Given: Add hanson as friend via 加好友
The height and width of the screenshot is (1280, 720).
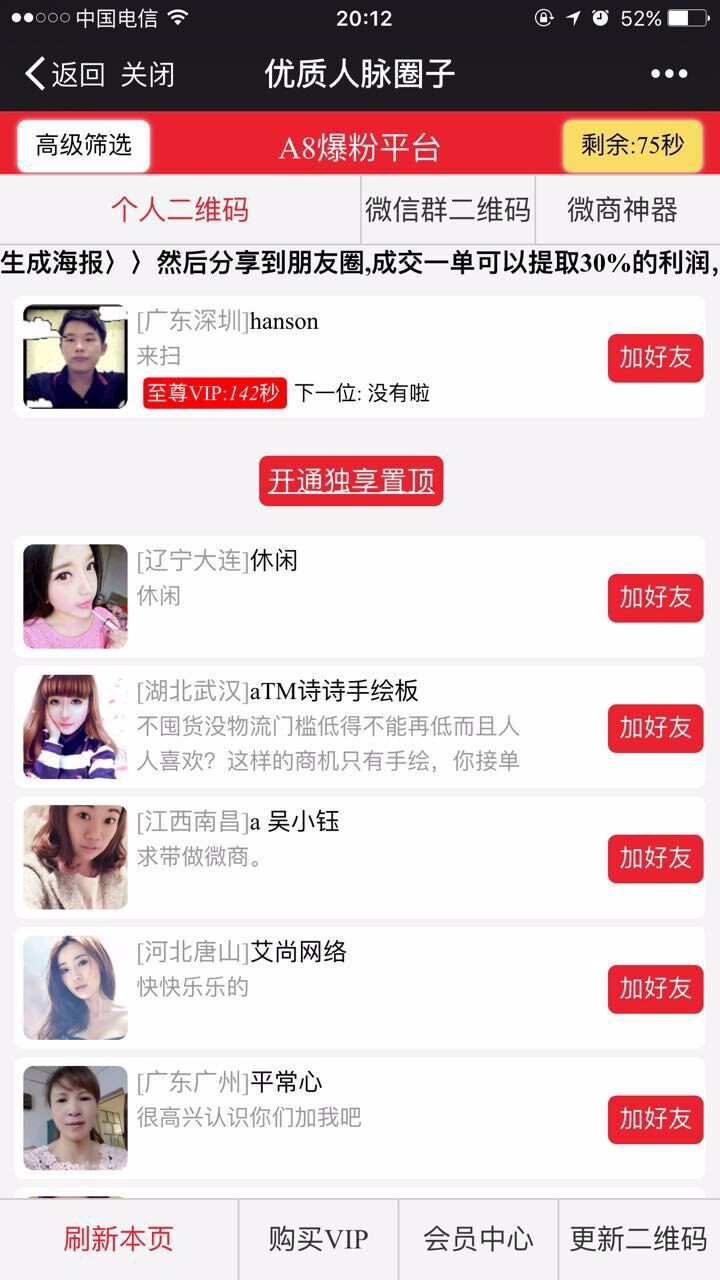Looking at the screenshot, I should pyautogui.click(x=655, y=358).
